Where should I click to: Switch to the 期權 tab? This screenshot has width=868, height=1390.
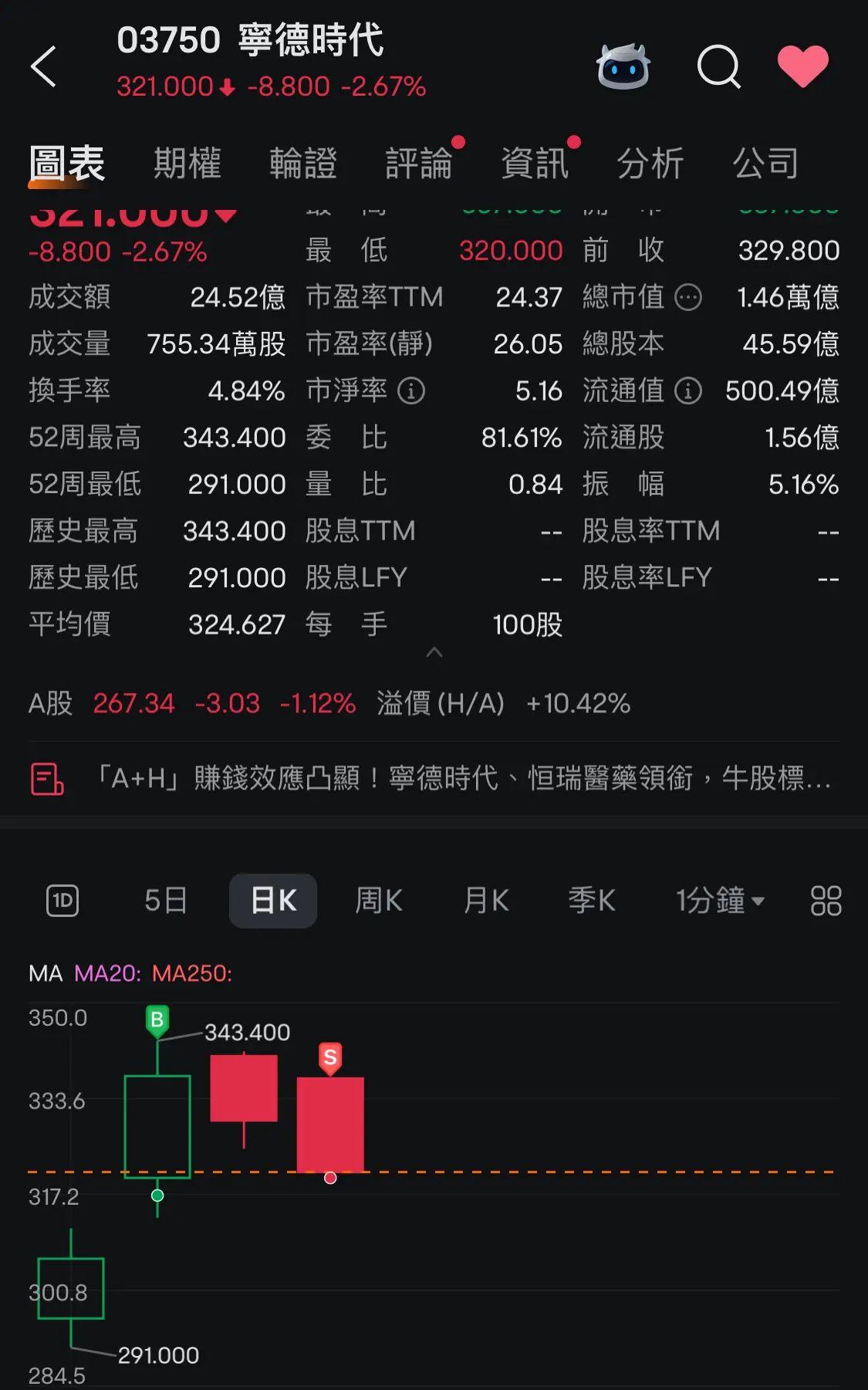(187, 164)
